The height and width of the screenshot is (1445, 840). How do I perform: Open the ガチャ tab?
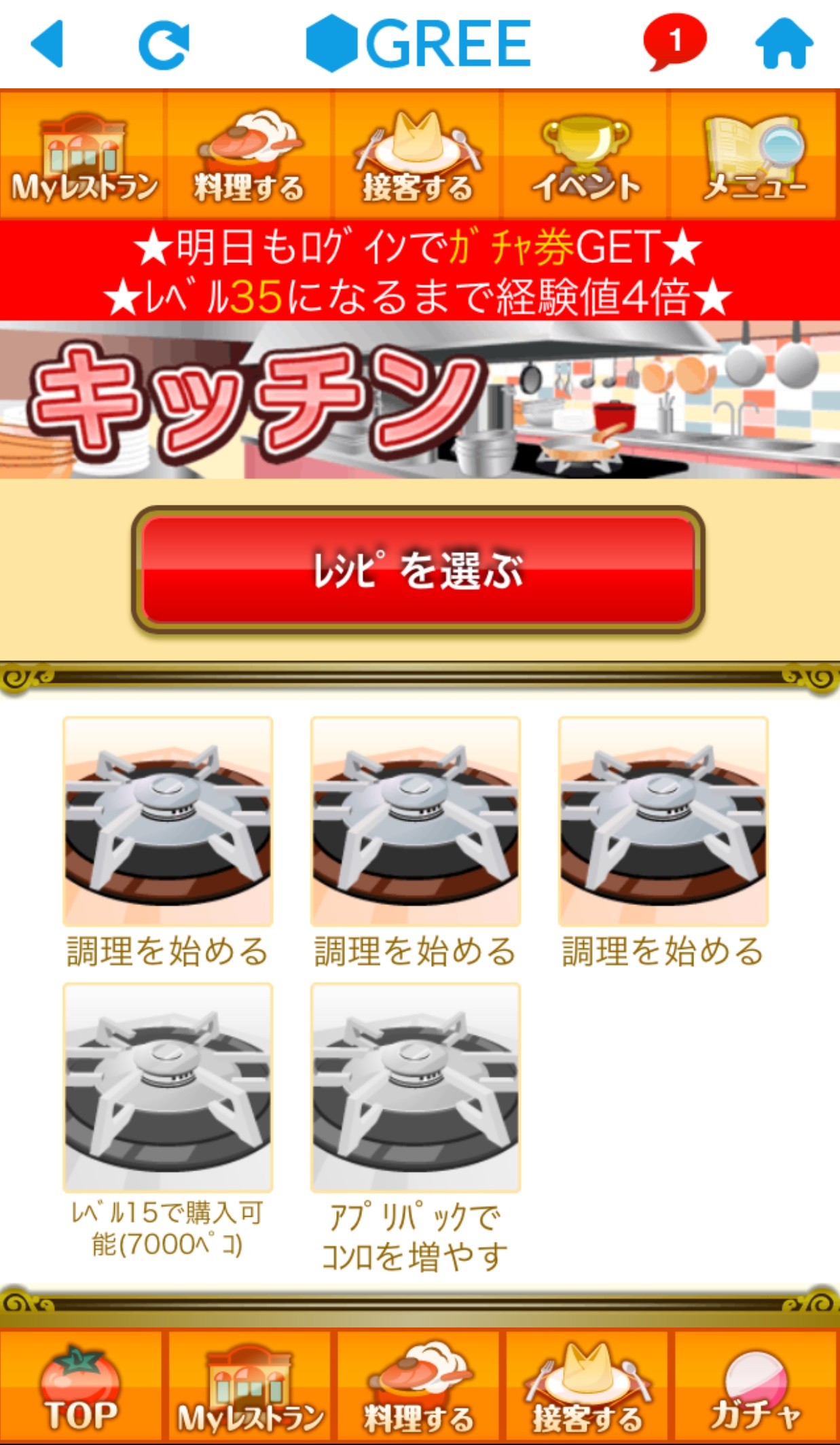[x=756, y=1387]
